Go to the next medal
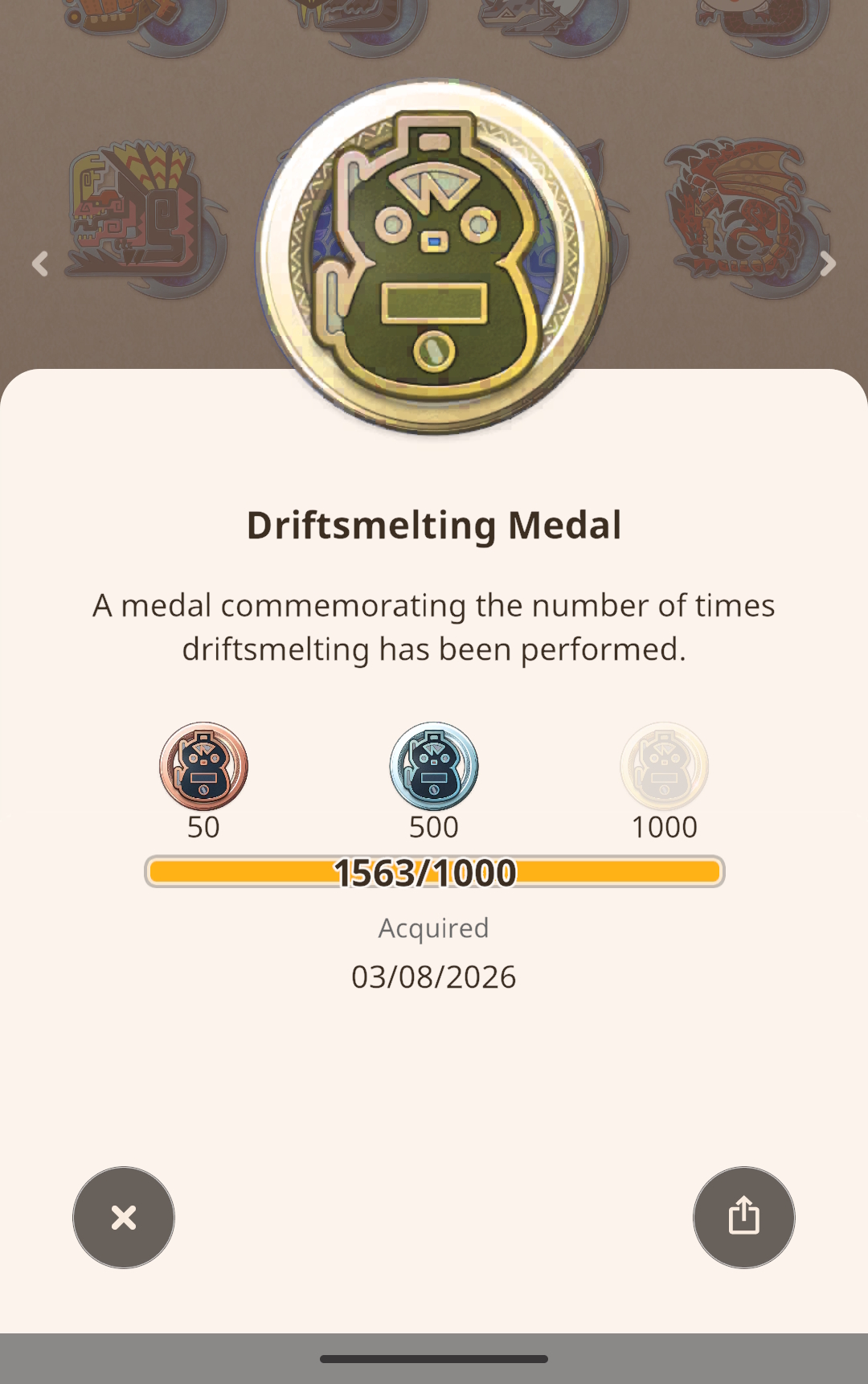 coord(828,264)
